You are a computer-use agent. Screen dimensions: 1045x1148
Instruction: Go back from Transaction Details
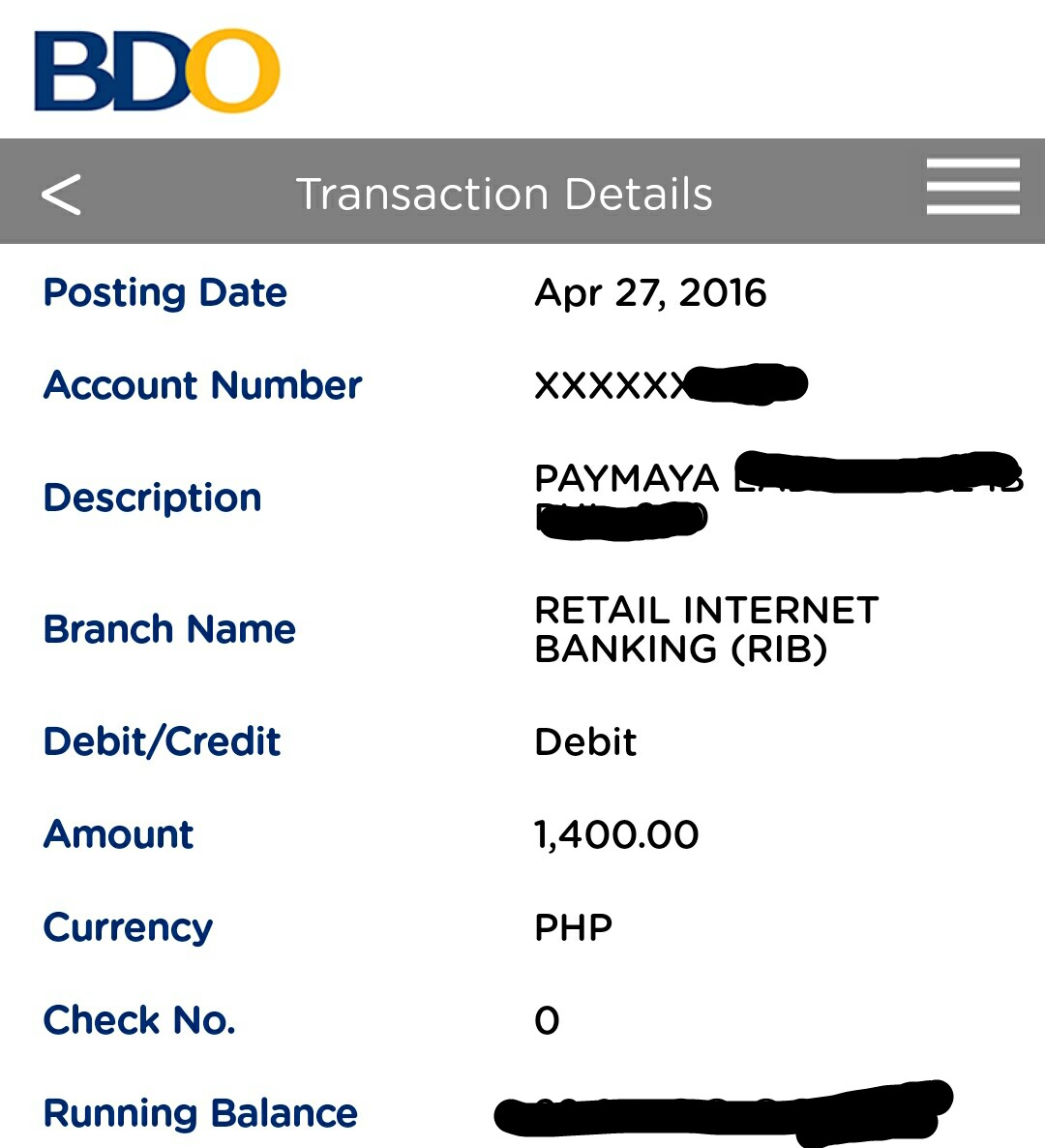pos(61,194)
